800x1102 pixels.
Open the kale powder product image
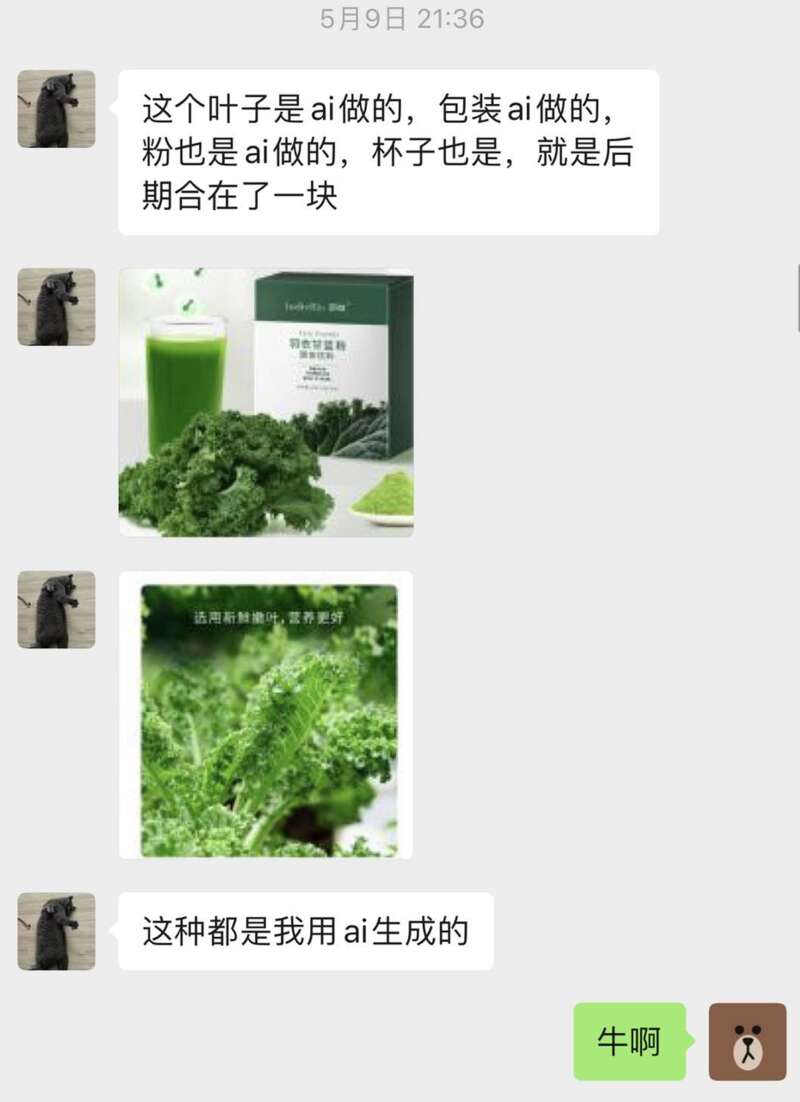coord(266,402)
